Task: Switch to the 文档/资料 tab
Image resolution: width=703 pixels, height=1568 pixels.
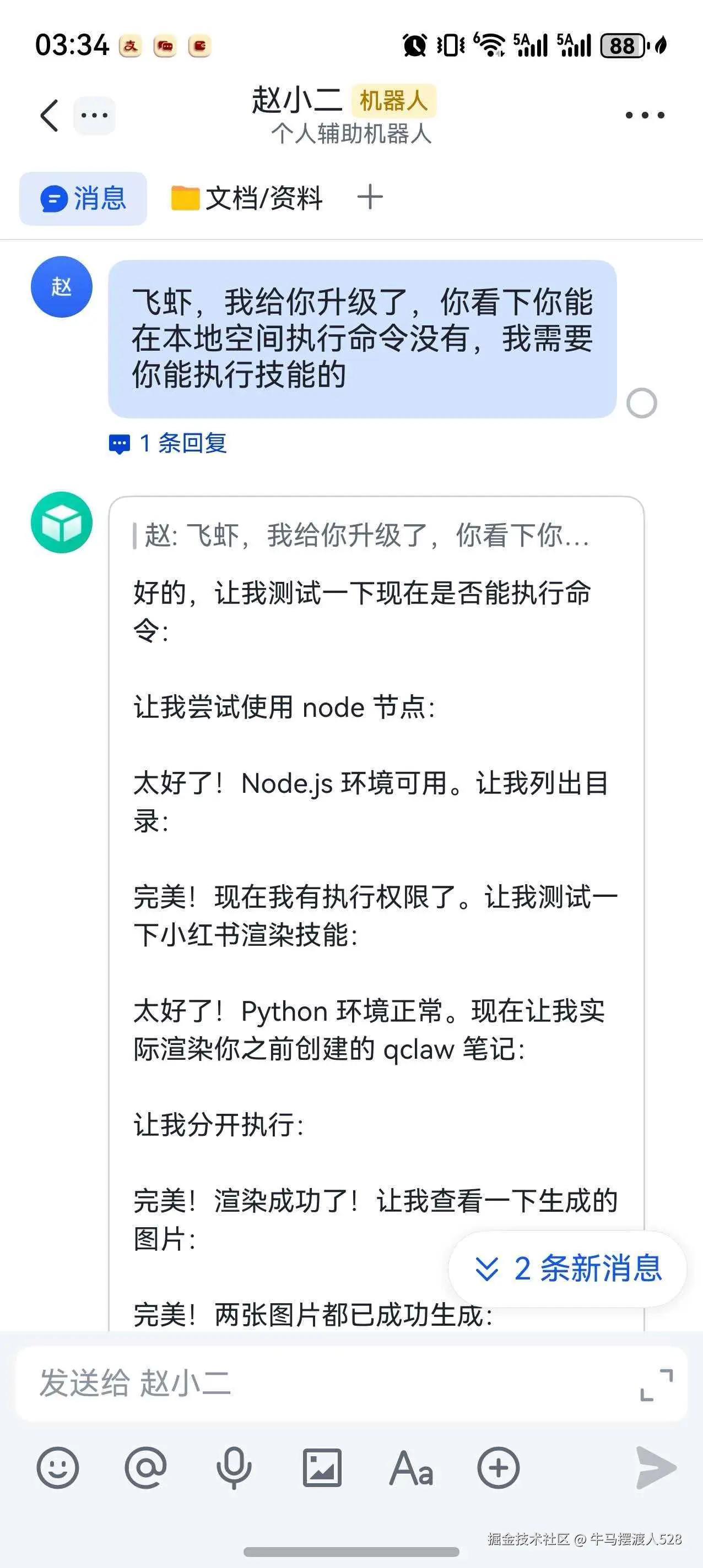Action: pyautogui.click(x=247, y=198)
